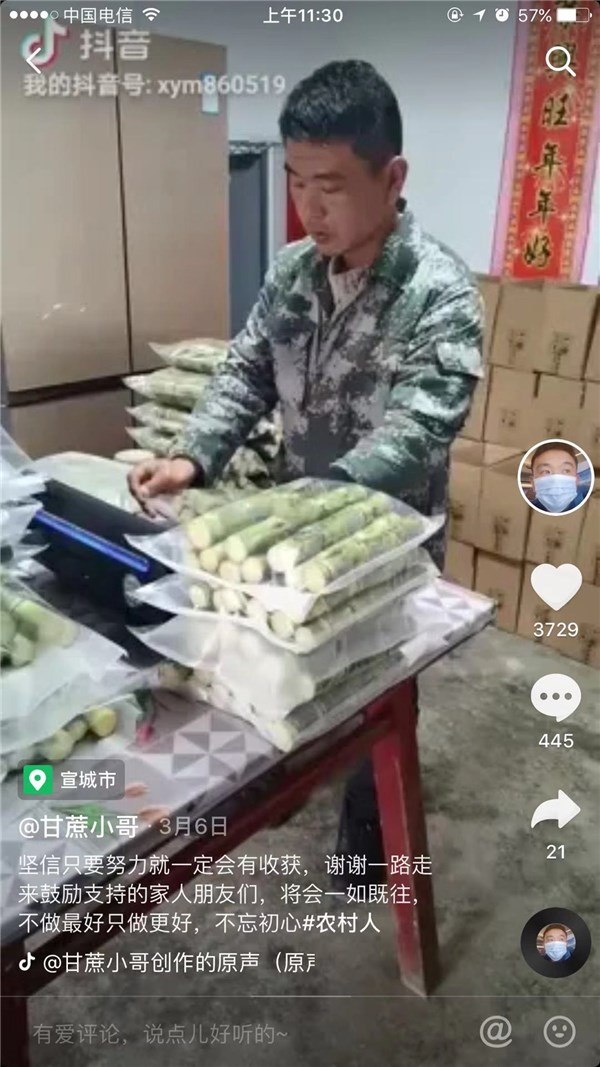
Task: Go back using the top-left arrow
Action: pos(32,60)
